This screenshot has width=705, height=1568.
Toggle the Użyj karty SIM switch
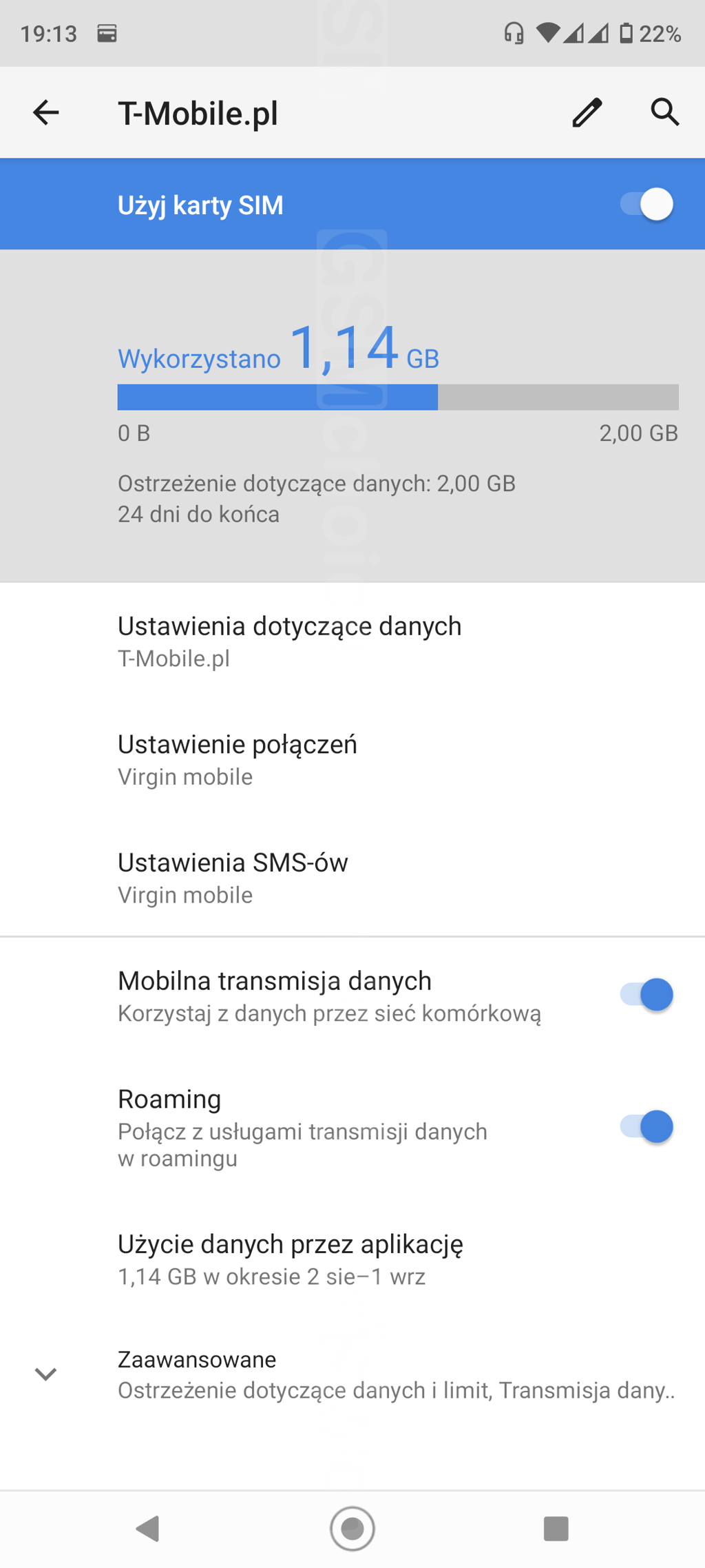646,205
